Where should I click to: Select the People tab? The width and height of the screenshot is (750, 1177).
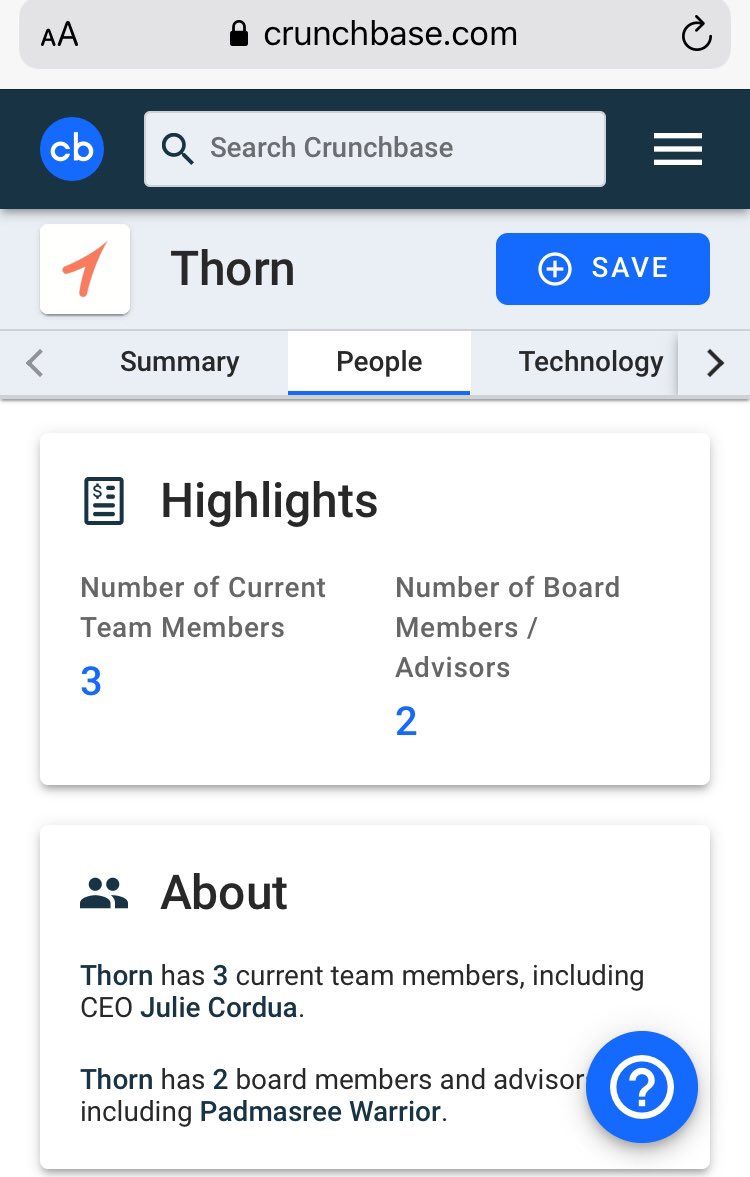pyautogui.click(x=379, y=362)
